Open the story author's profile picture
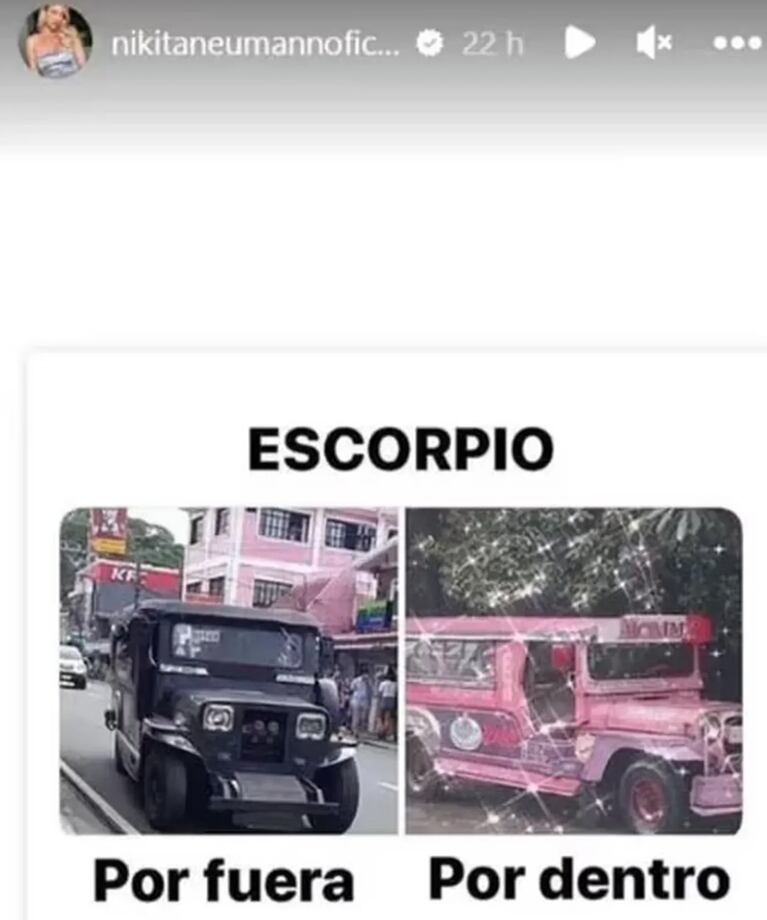Image resolution: width=767 pixels, height=920 pixels. coord(55,41)
